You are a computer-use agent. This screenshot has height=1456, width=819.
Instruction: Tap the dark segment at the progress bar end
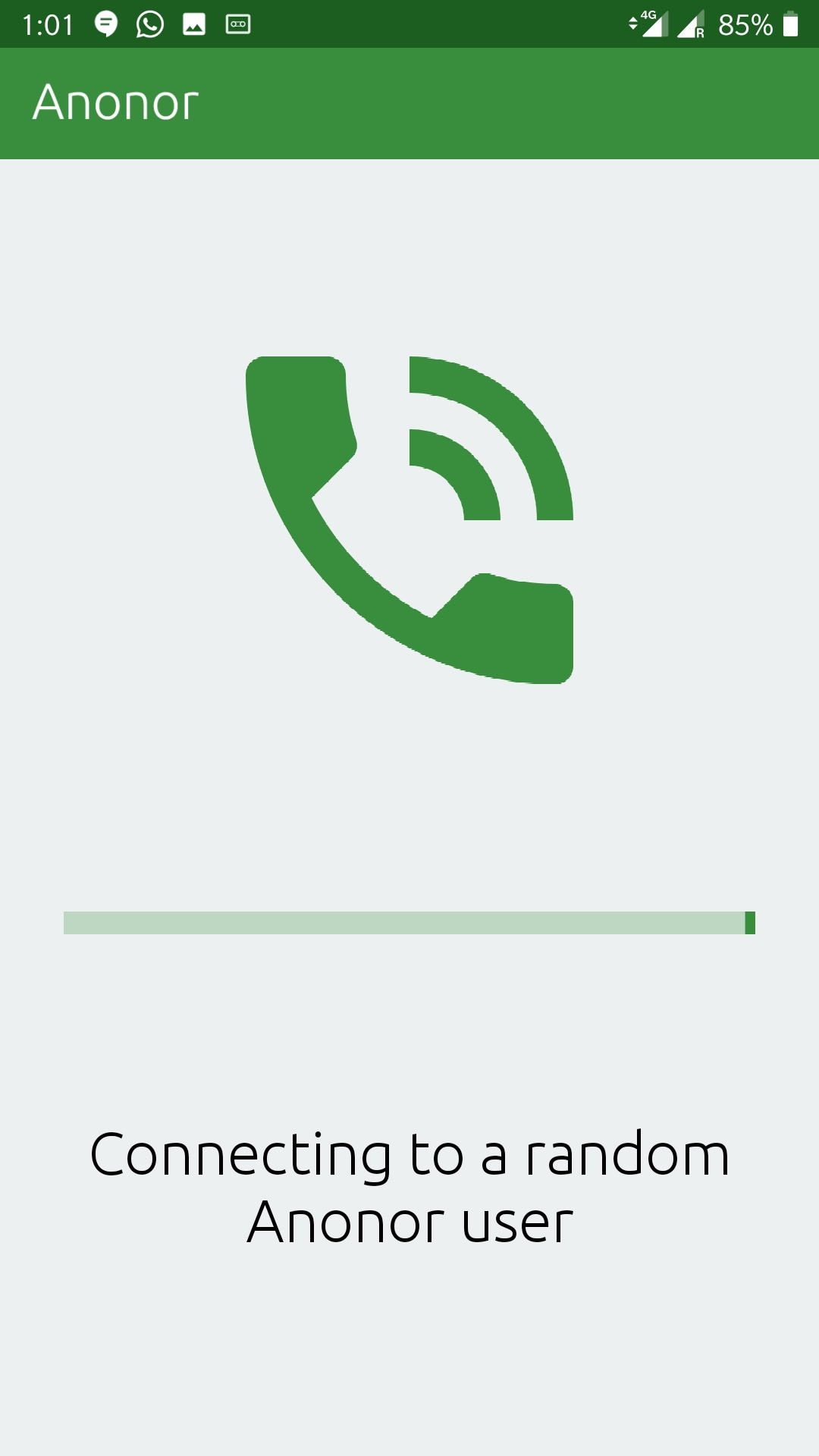(x=749, y=921)
